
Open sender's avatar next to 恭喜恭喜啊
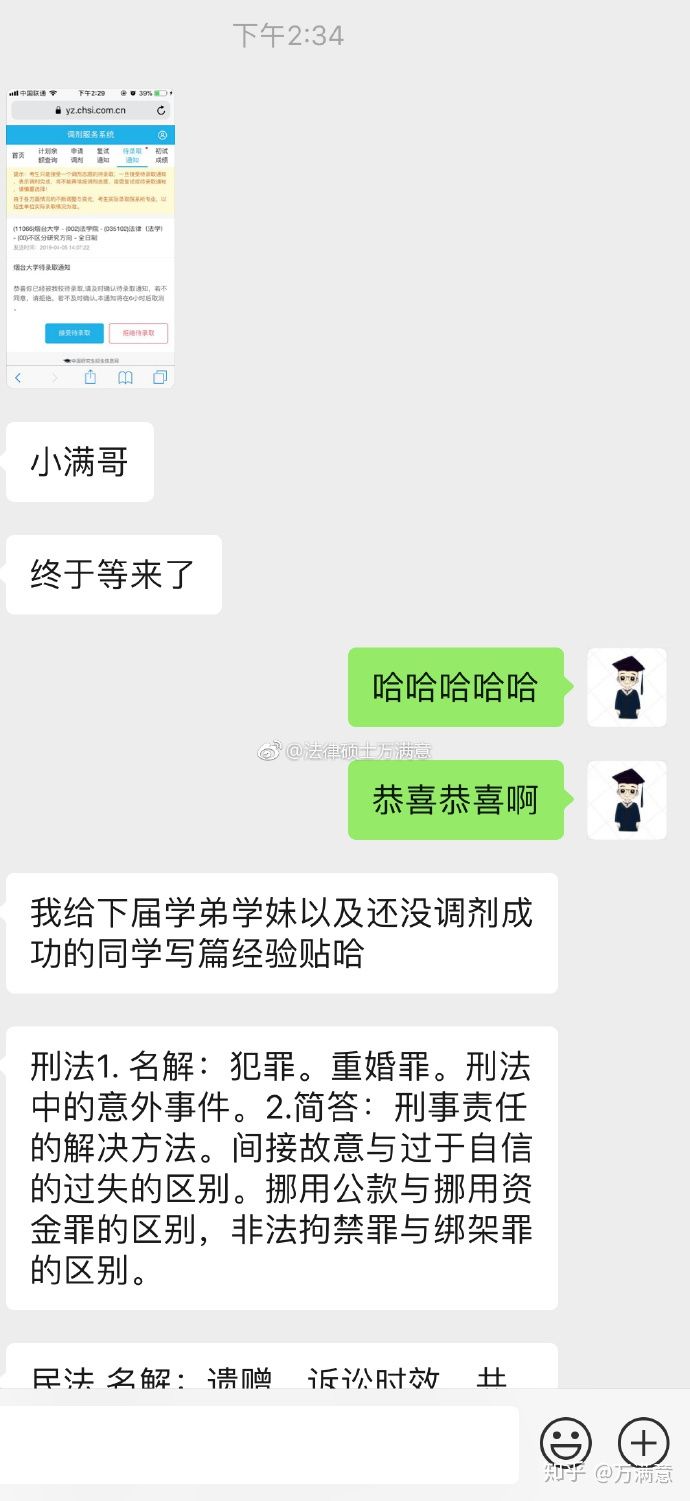[x=626, y=800]
